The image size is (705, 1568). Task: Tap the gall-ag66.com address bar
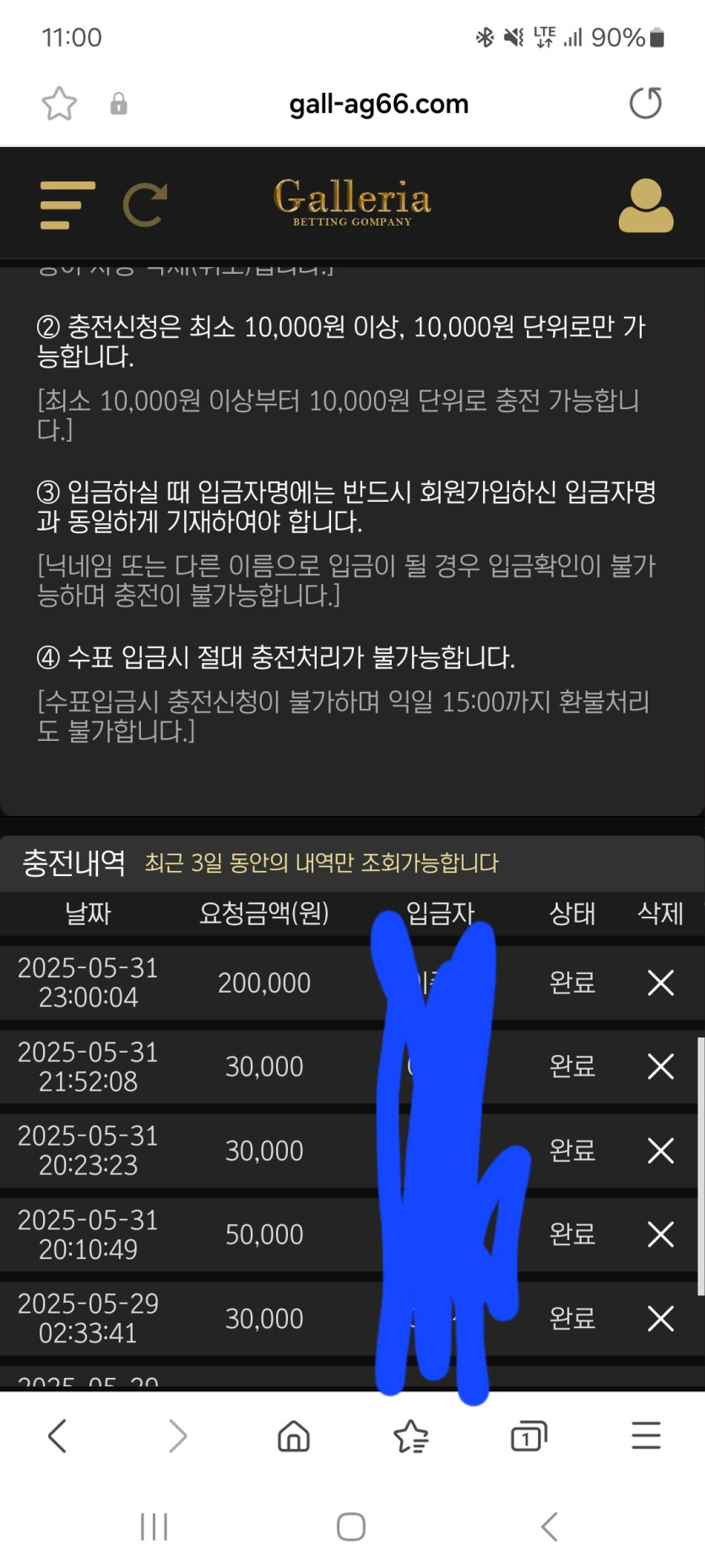click(378, 104)
